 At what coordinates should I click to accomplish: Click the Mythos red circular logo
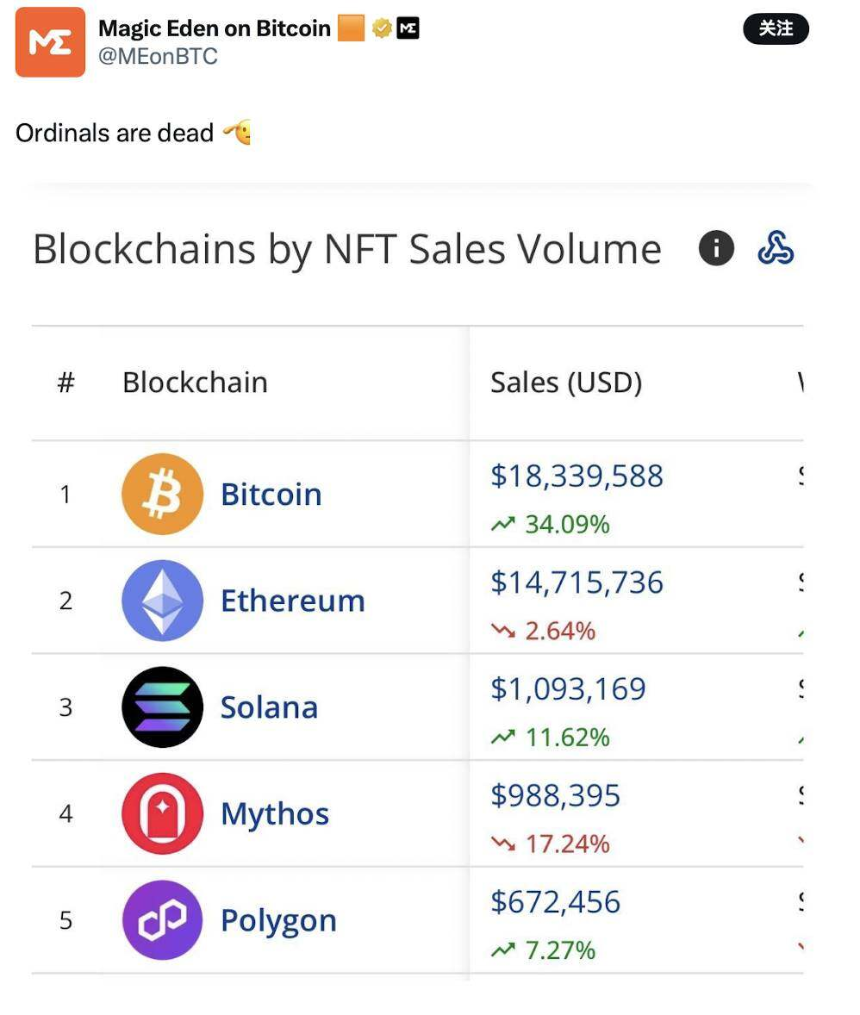pyautogui.click(x=162, y=813)
